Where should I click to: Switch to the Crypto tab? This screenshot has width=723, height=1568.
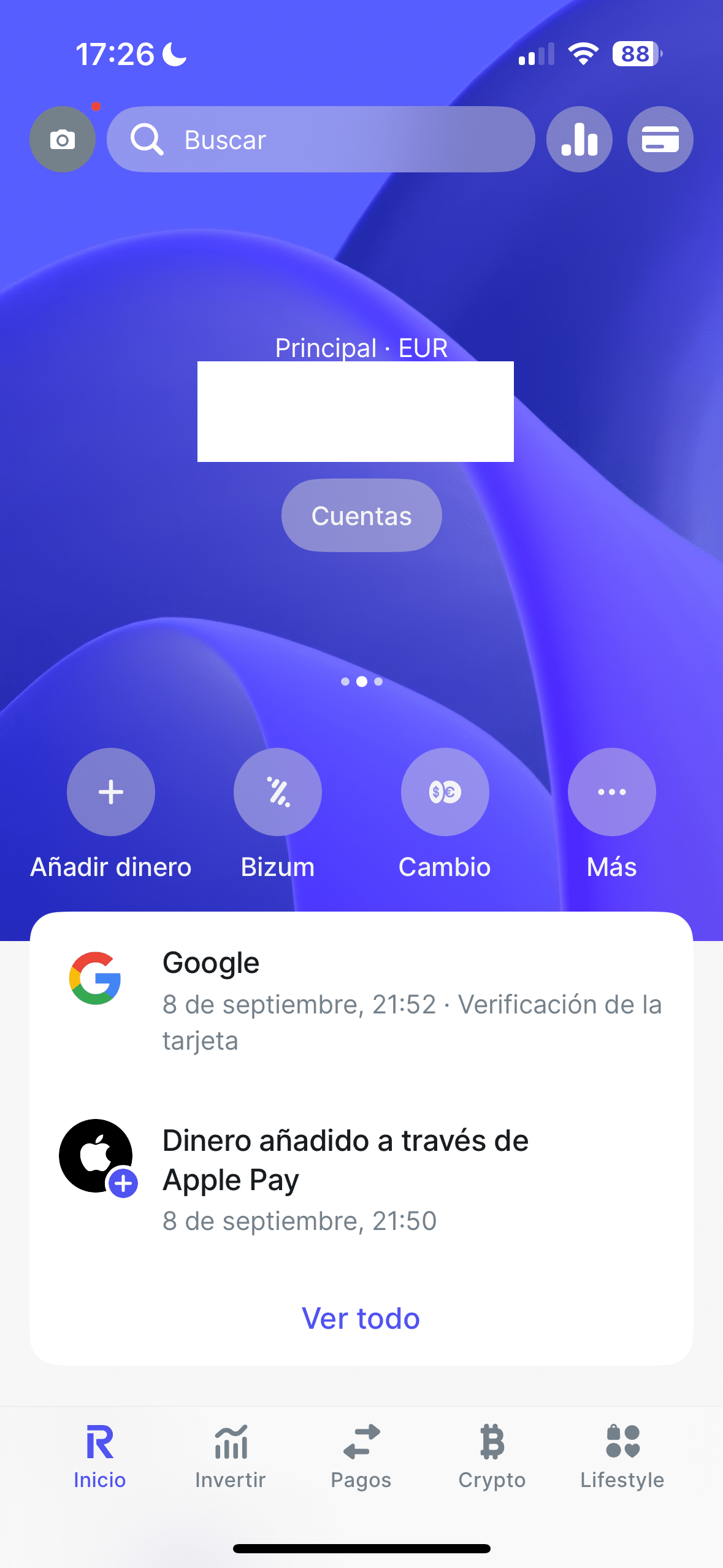click(492, 1456)
